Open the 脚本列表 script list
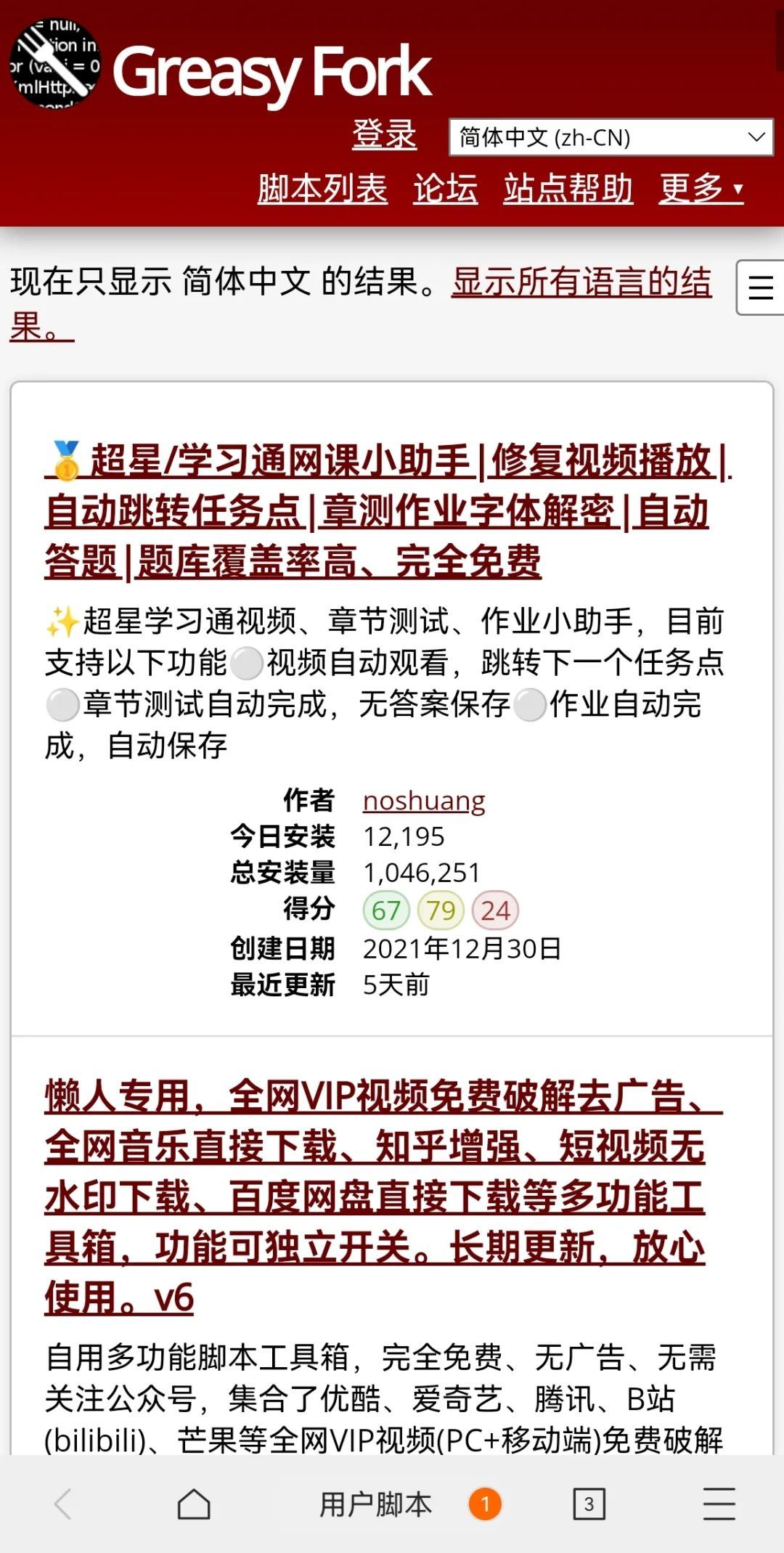Image resolution: width=784 pixels, height=1553 pixels. pyautogui.click(x=322, y=189)
